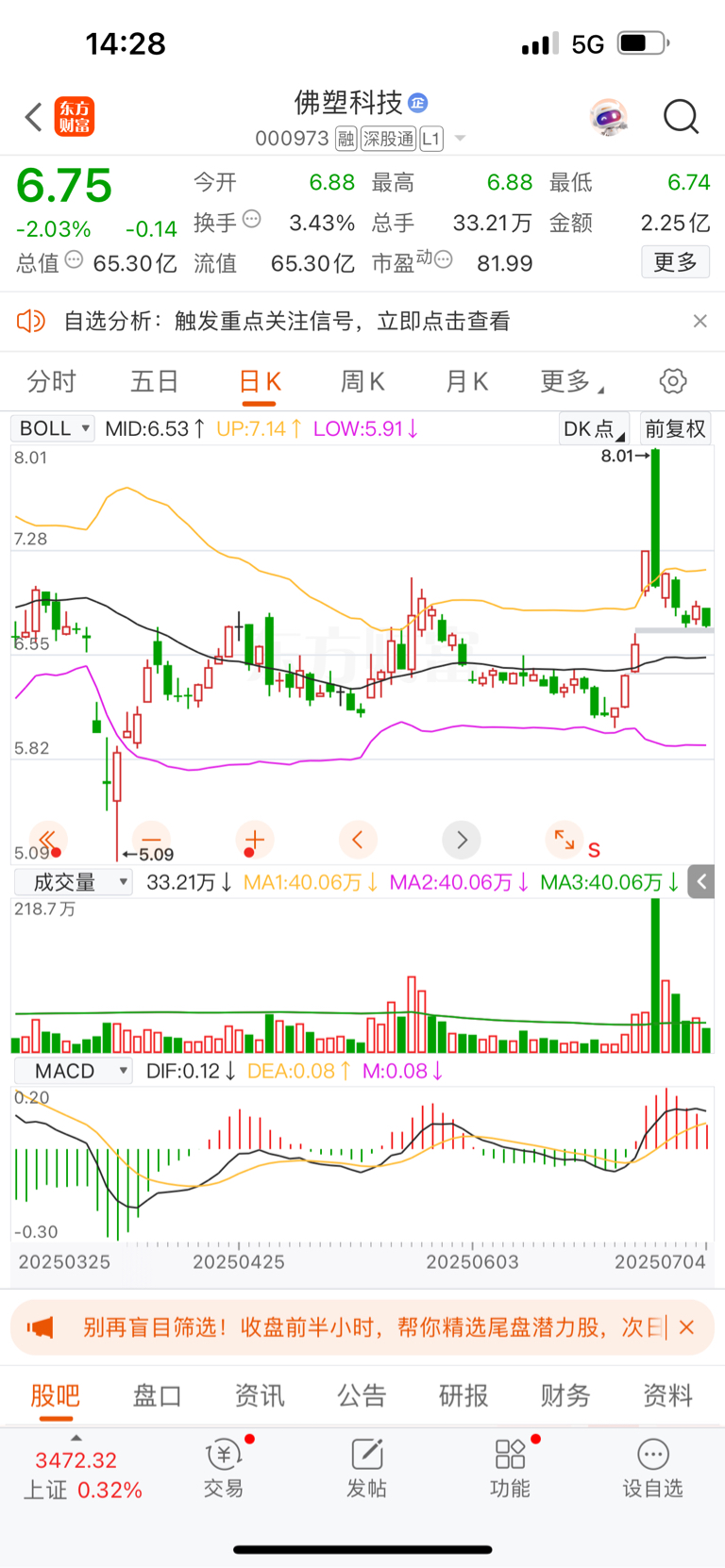Open the 前复权 adjustment option
The width and height of the screenshot is (725, 1568).
[x=675, y=428]
